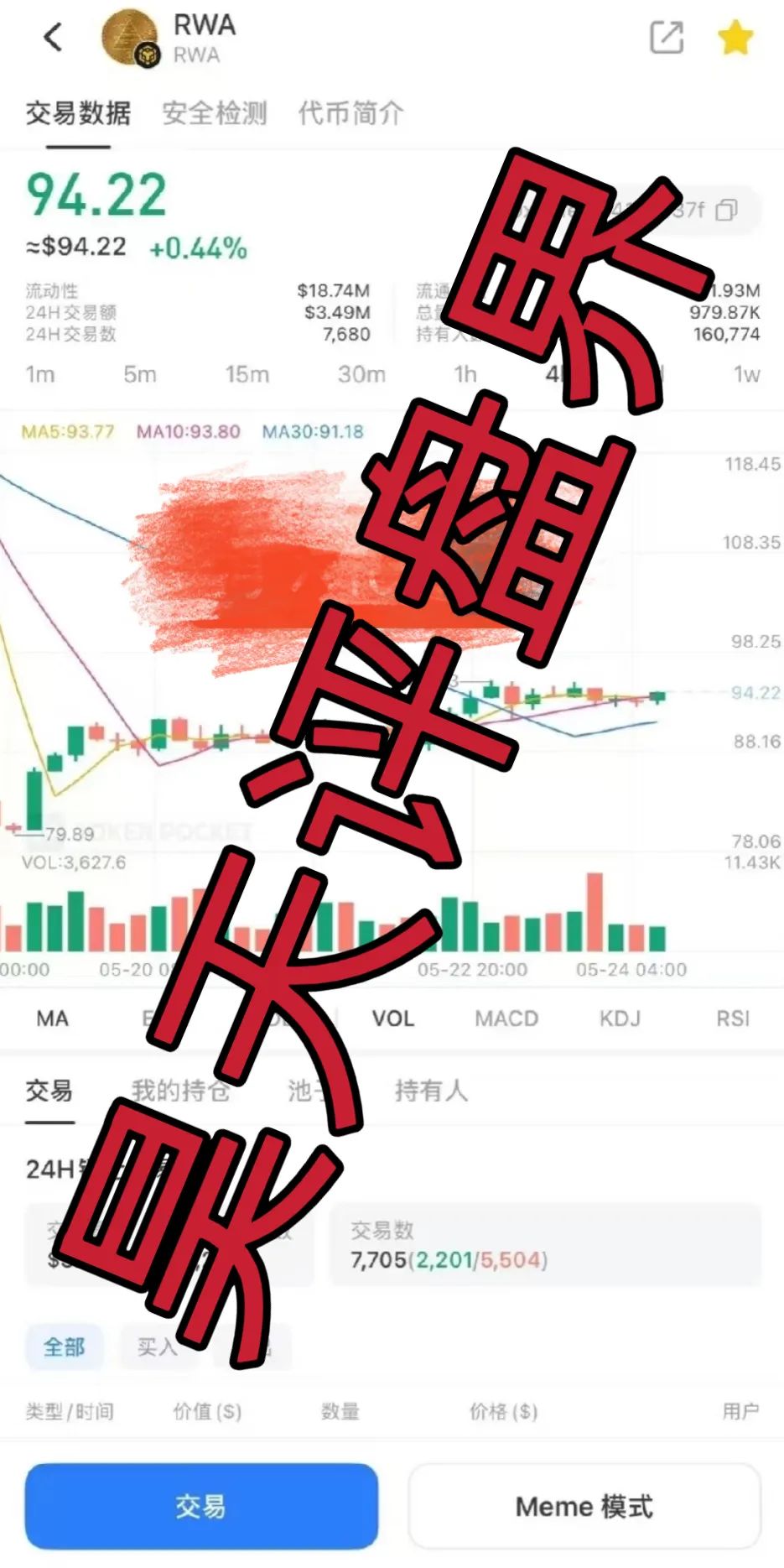Toggle the VOL indicator display
Screen dimensions: 784x1568
point(392,1018)
